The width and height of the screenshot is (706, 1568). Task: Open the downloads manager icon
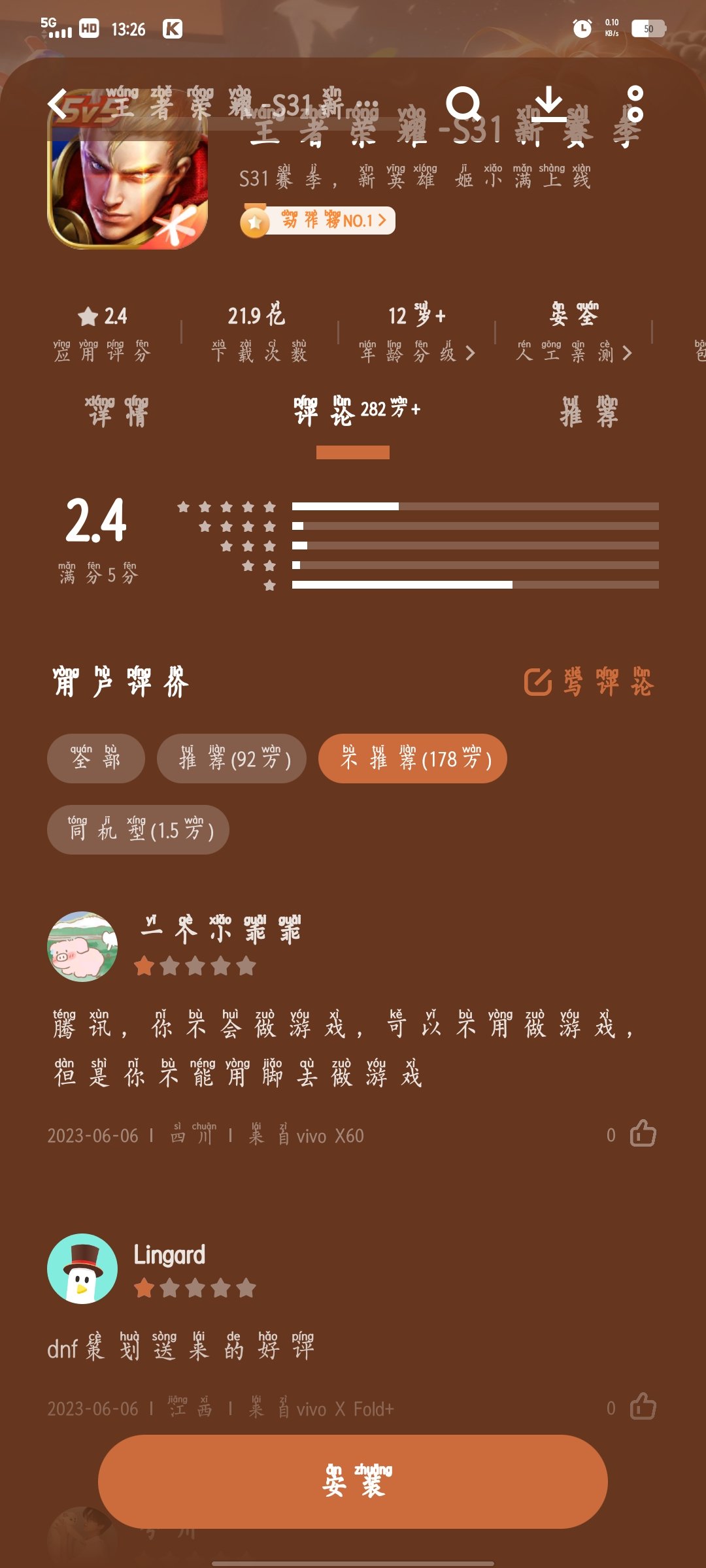point(549,105)
